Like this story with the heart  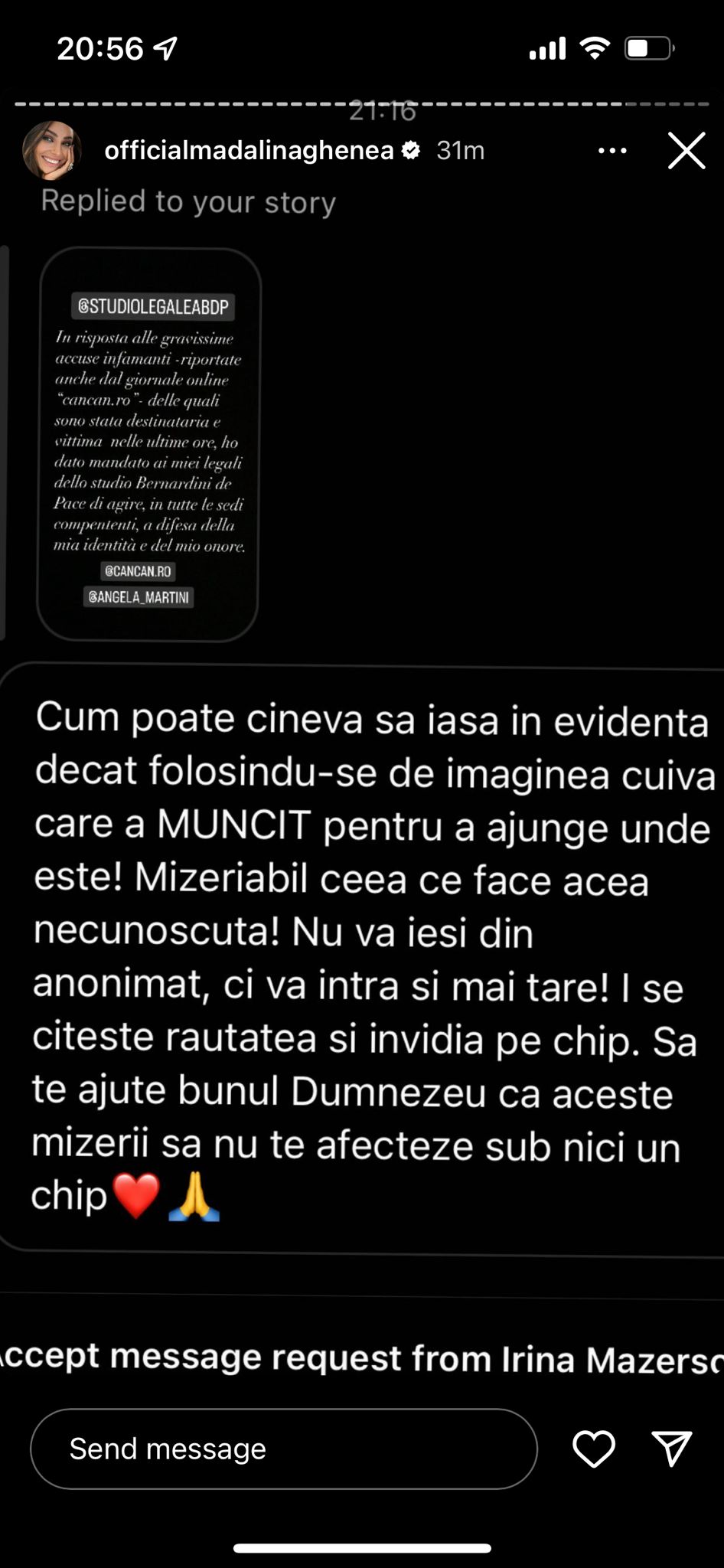click(x=594, y=1449)
